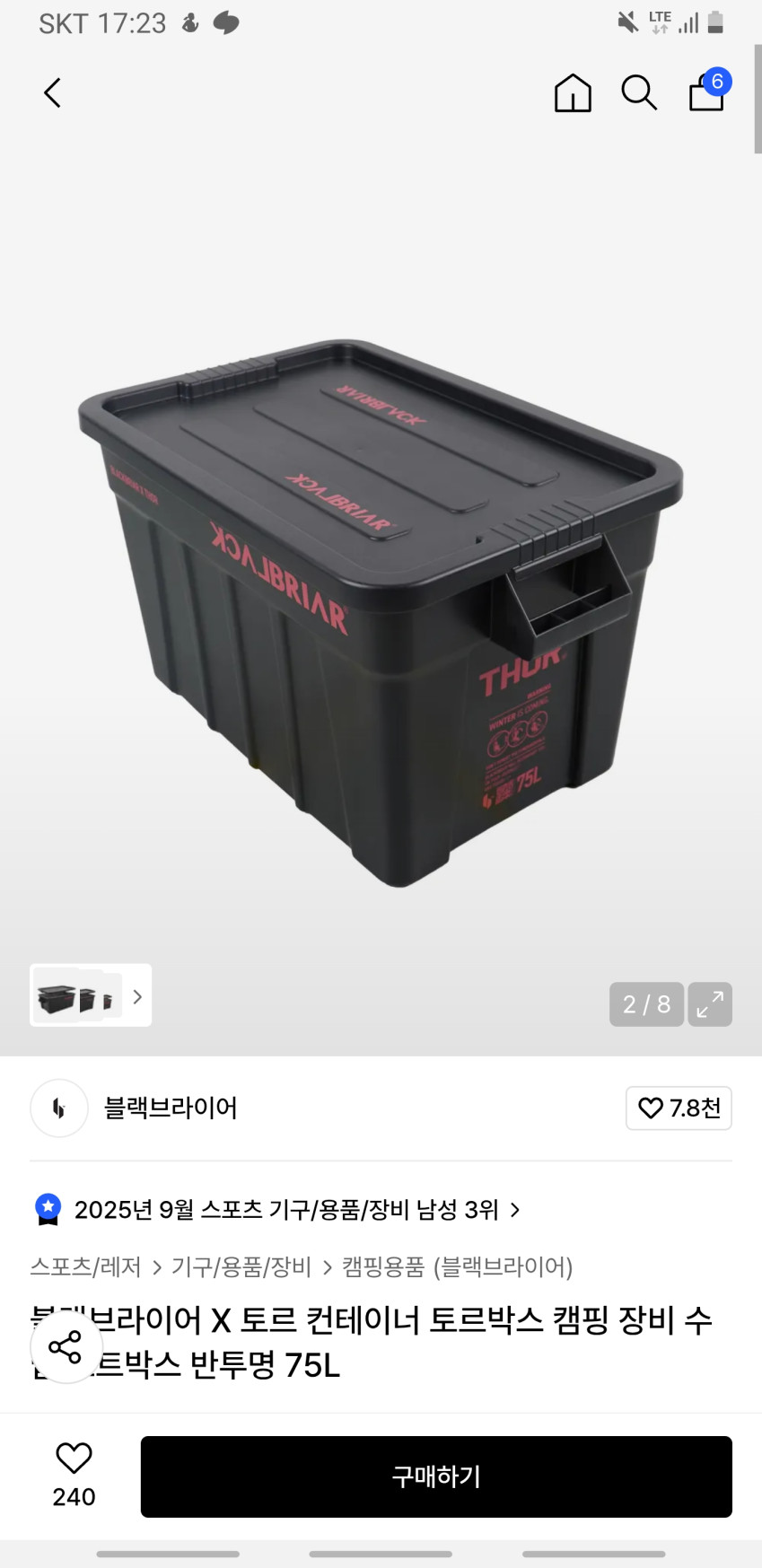762x1568 pixels.
Task: Go back to the previous page
Action: point(53,92)
